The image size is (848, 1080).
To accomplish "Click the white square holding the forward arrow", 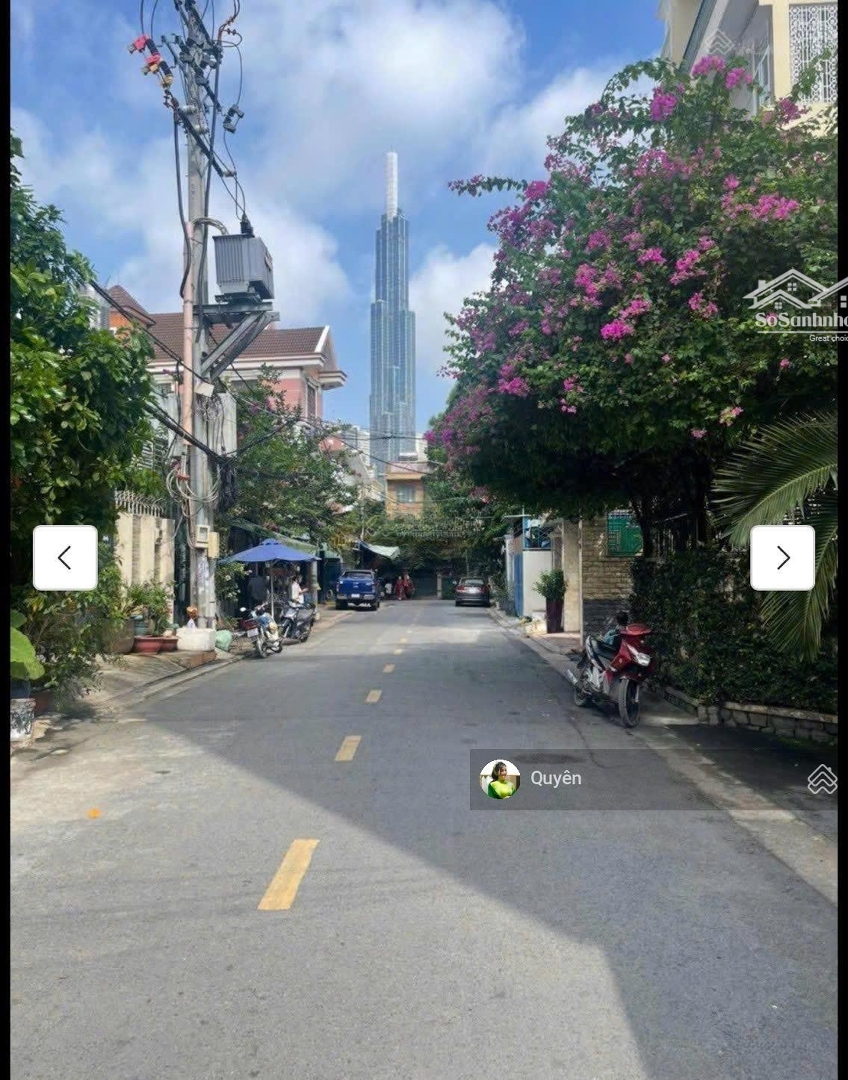I will [x=783, y=557].
